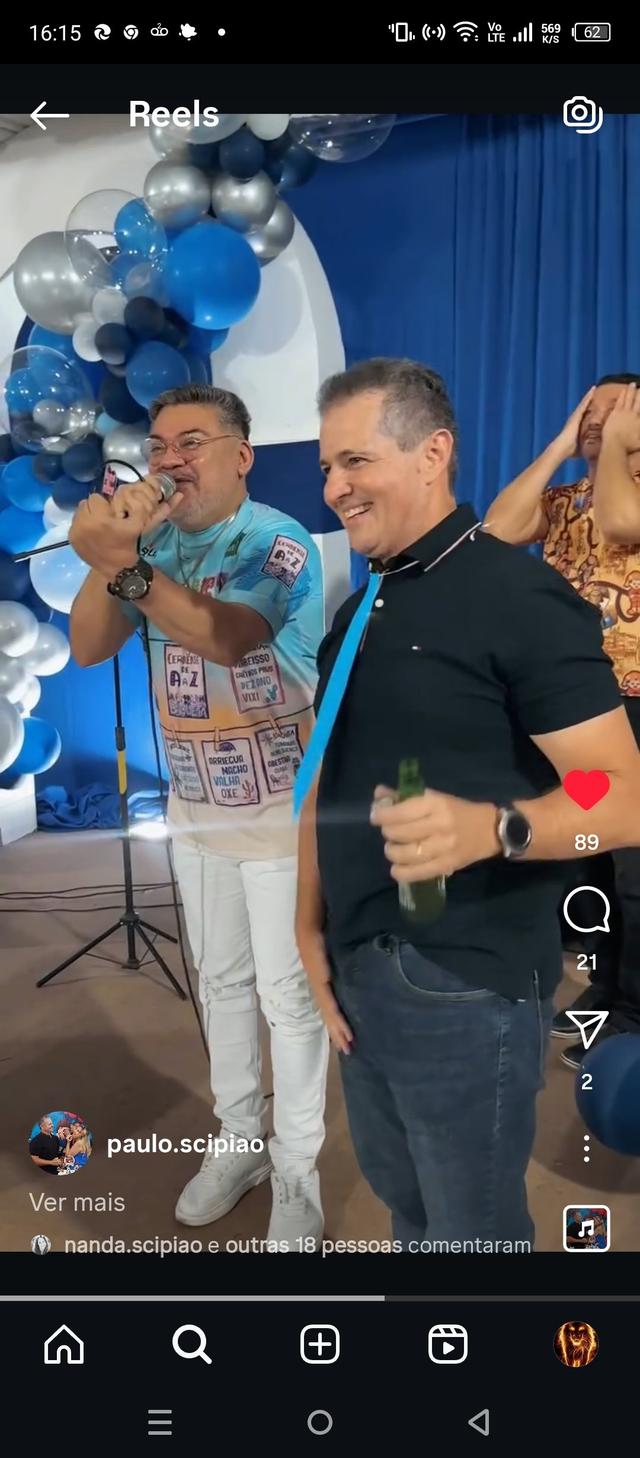Viewport: 640px width, 1458px height.
Task: Go to the Home feed tab
Action: (64, 1345)
